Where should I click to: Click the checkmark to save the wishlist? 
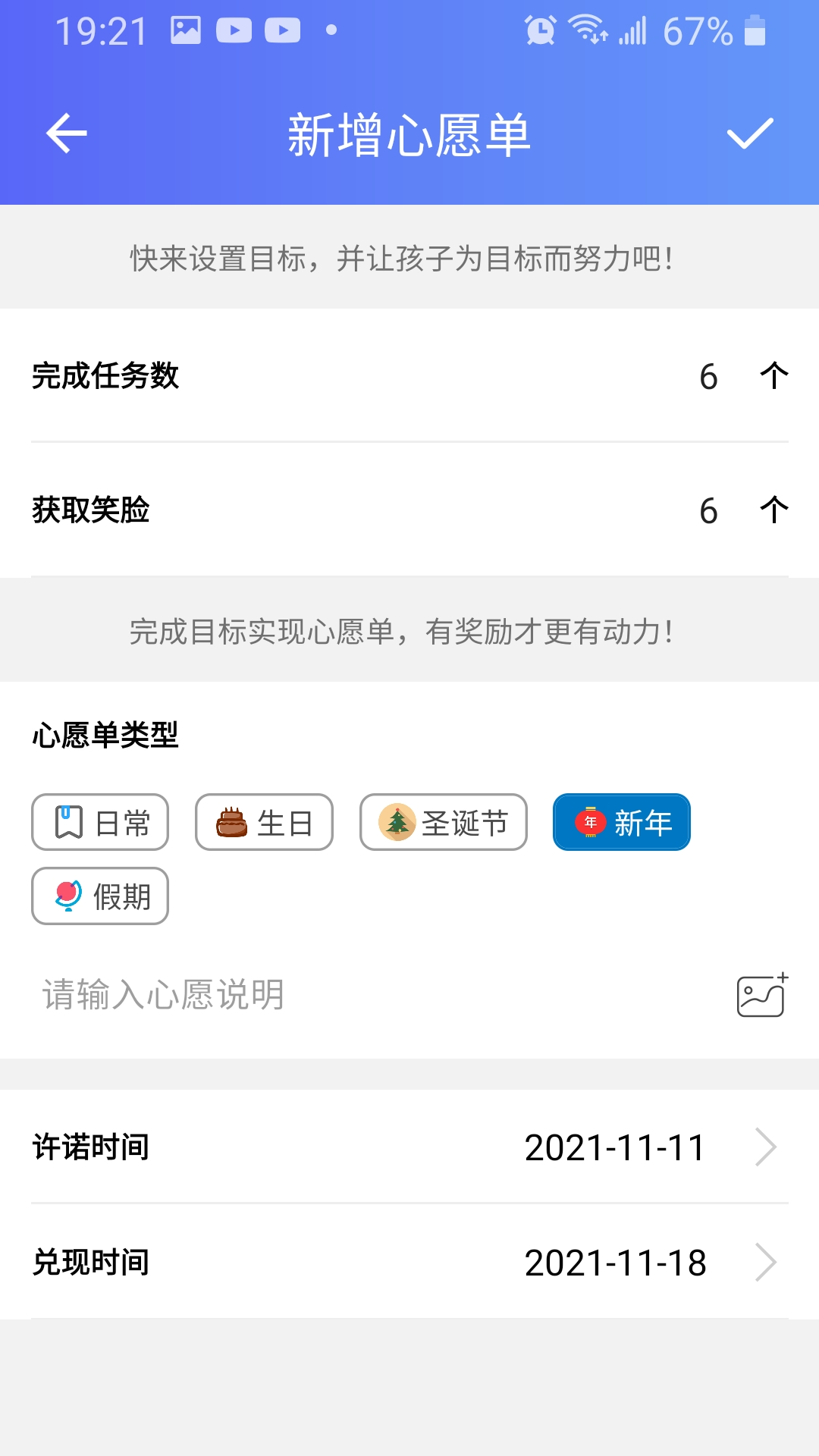[x=751, y=134]
